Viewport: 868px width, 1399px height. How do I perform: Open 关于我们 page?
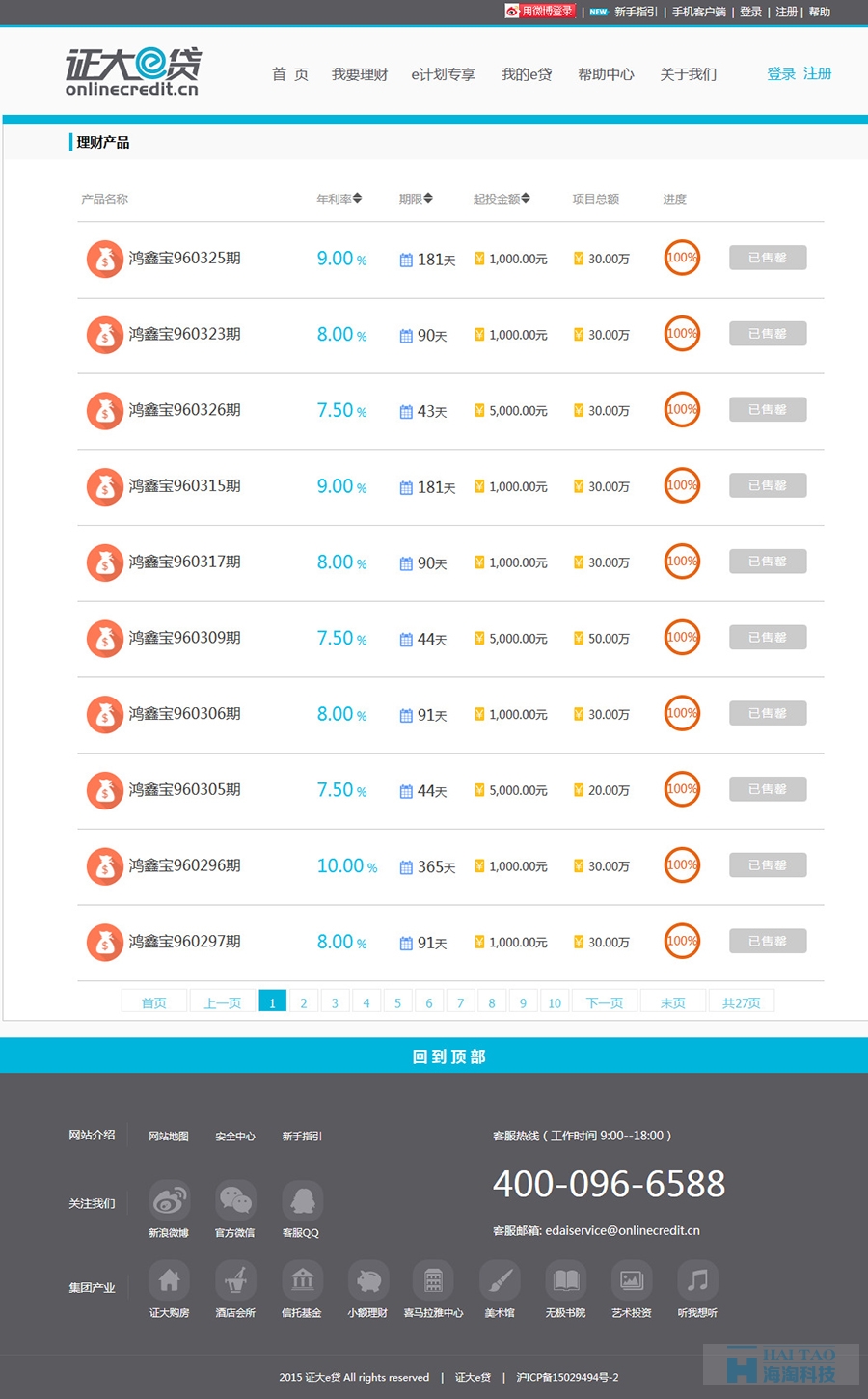pyautogui.click(x=689, y=74)
